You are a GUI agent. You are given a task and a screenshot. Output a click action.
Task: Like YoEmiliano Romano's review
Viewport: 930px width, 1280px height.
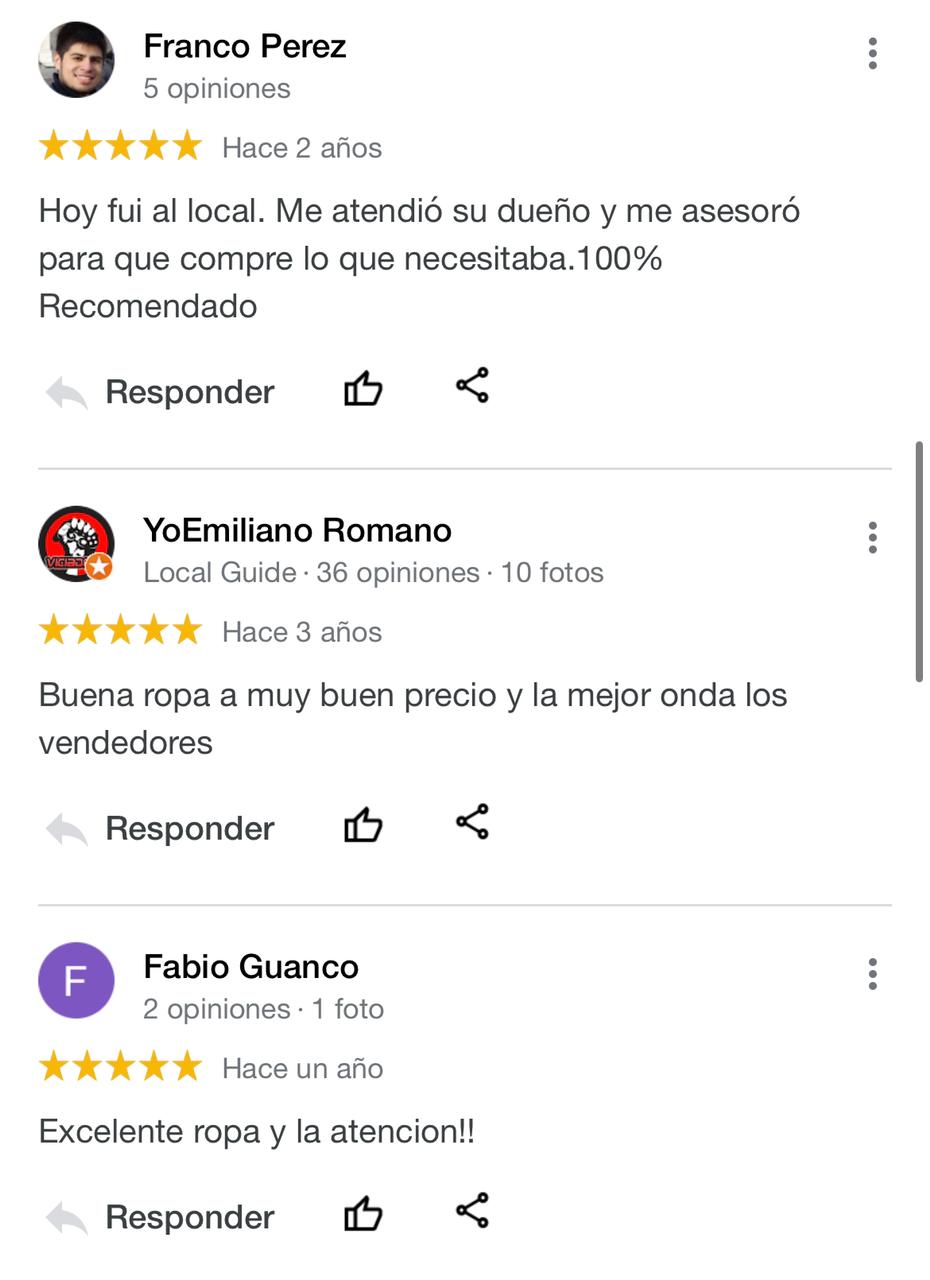(x=363, y=826)
